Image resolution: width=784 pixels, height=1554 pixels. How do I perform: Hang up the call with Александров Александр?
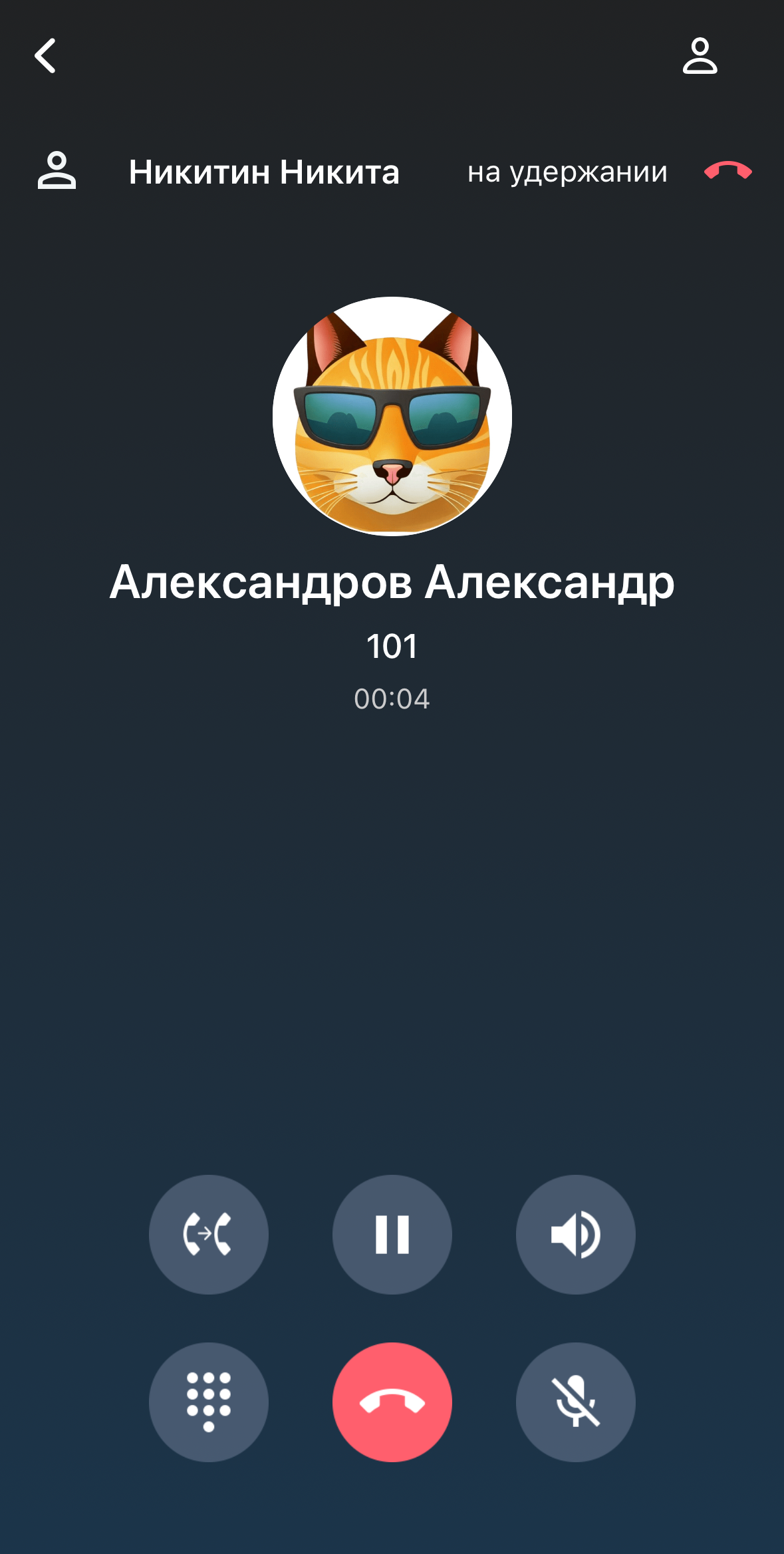point(392,1402)
